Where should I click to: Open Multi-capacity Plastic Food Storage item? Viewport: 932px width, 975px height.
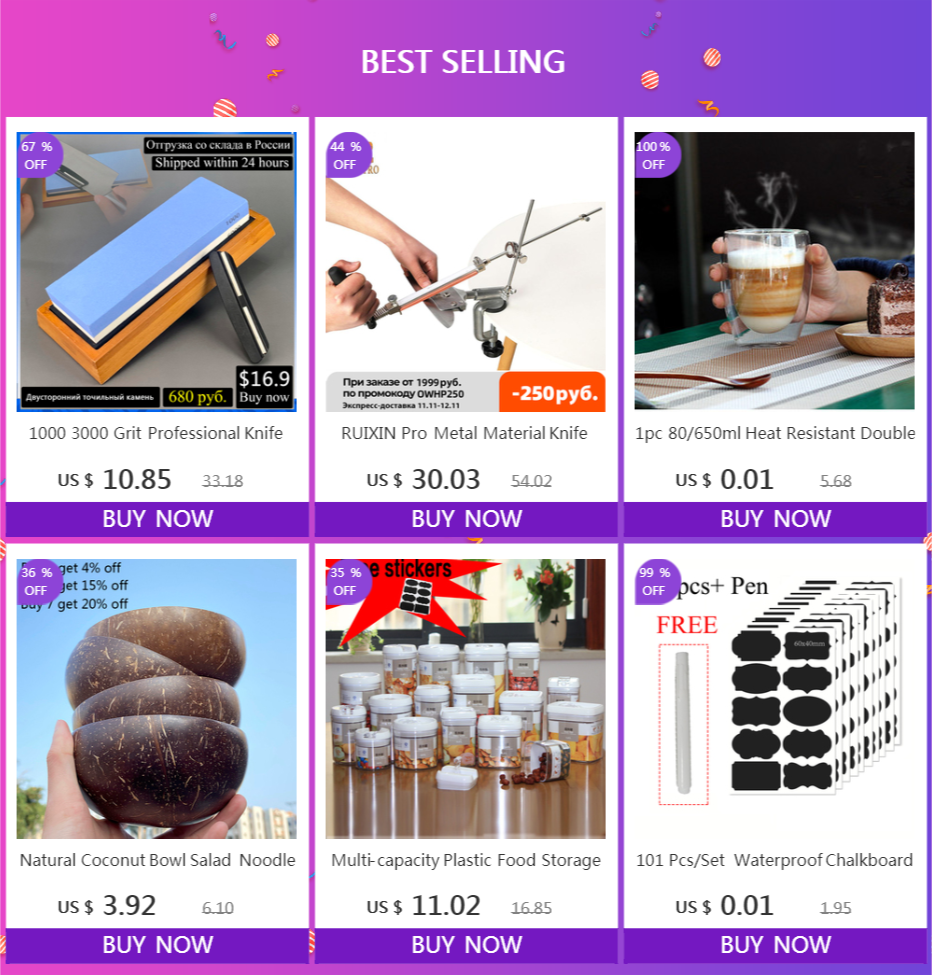(465, 698)
